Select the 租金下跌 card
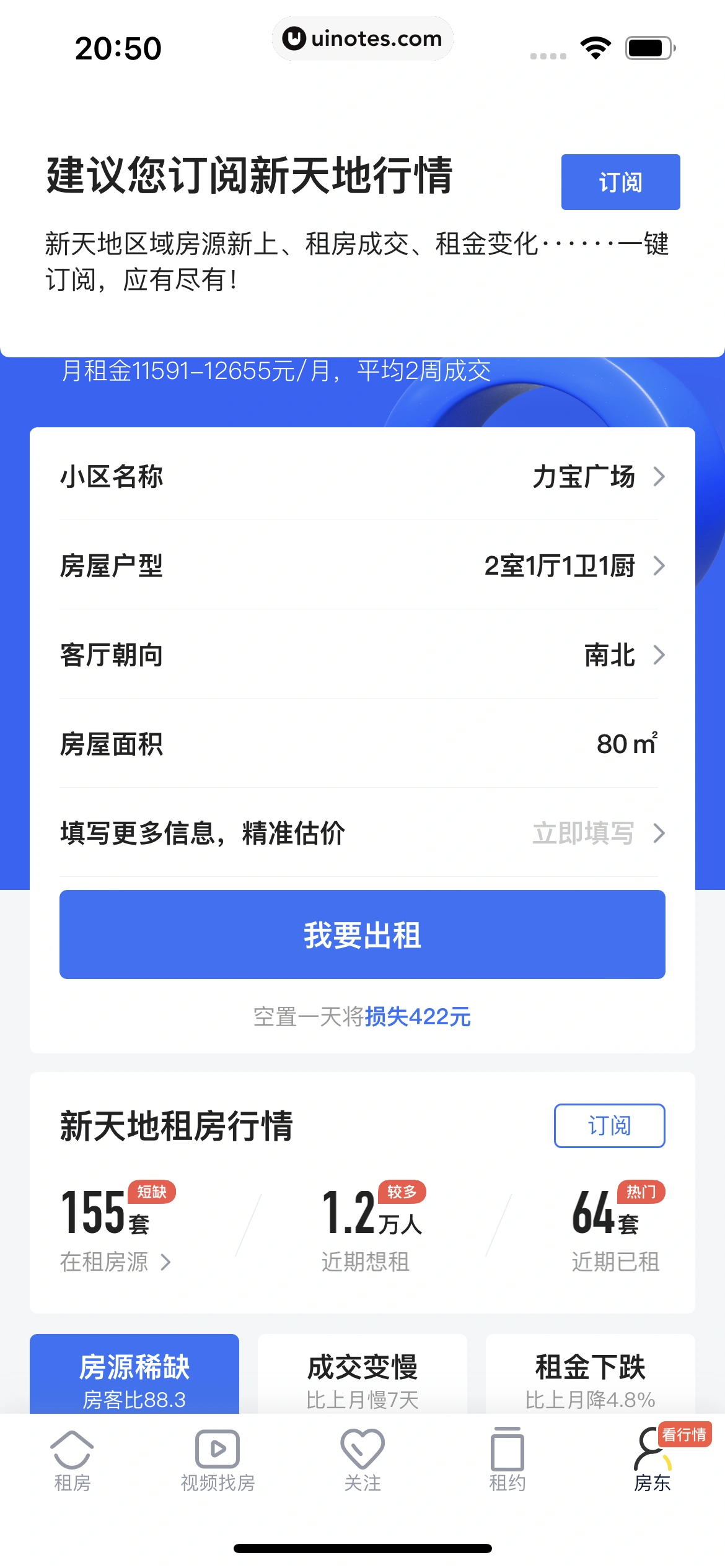This screenshot has height=1568, width=725. pyautogui.click(x=590, y=1376)
